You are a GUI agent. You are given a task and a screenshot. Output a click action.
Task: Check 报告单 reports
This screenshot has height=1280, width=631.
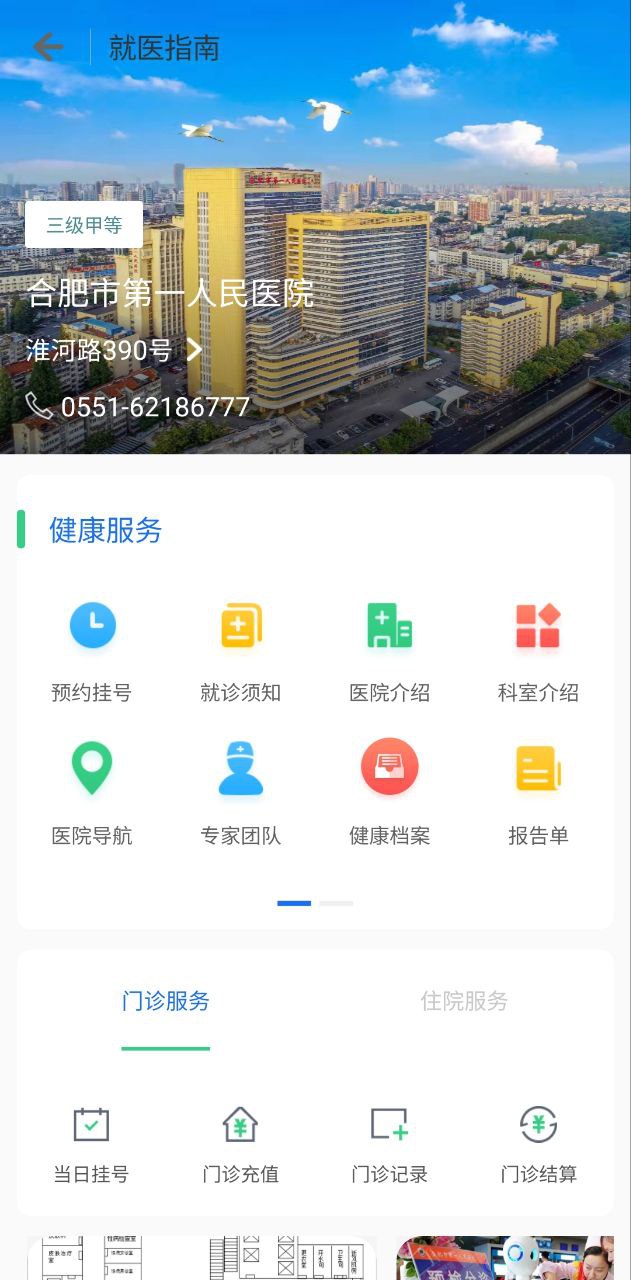538,793
